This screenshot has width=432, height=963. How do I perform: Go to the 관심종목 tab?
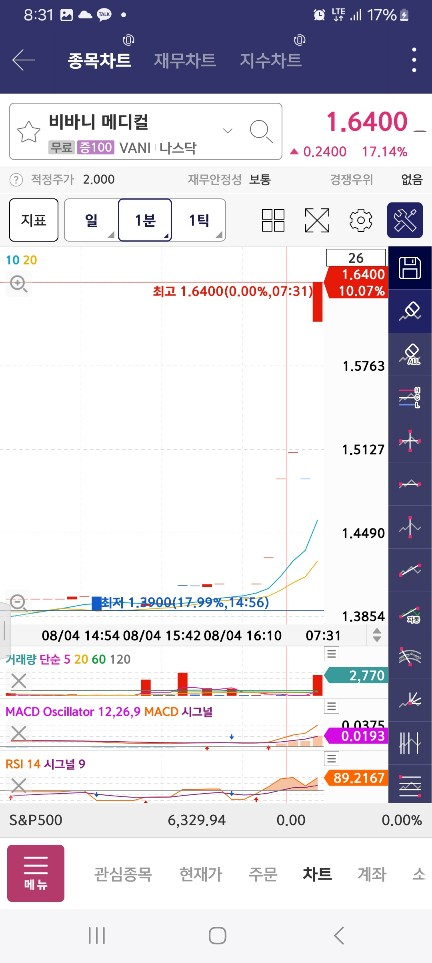tap(123, 874)
